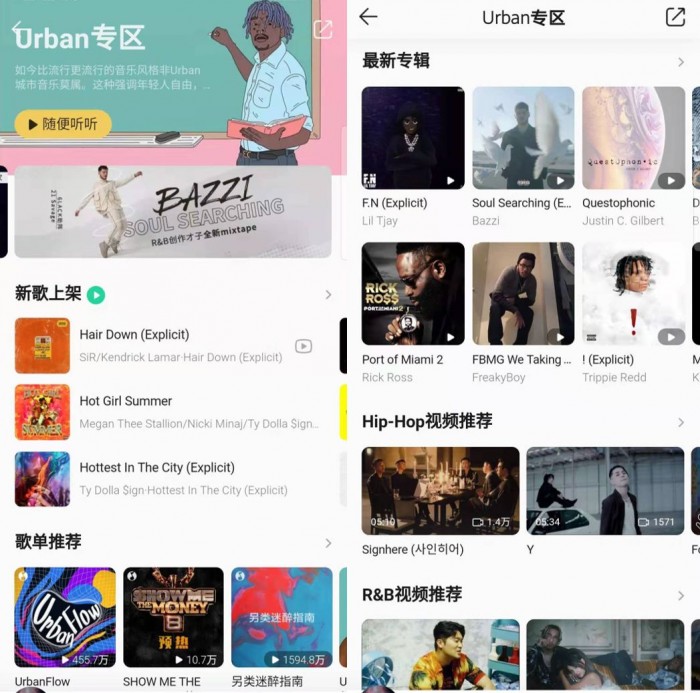Open the Bazzi Soul Searching banner
The width and height of the screenshot is (700, 693).
pyautogui.click(x=173, y=212)
